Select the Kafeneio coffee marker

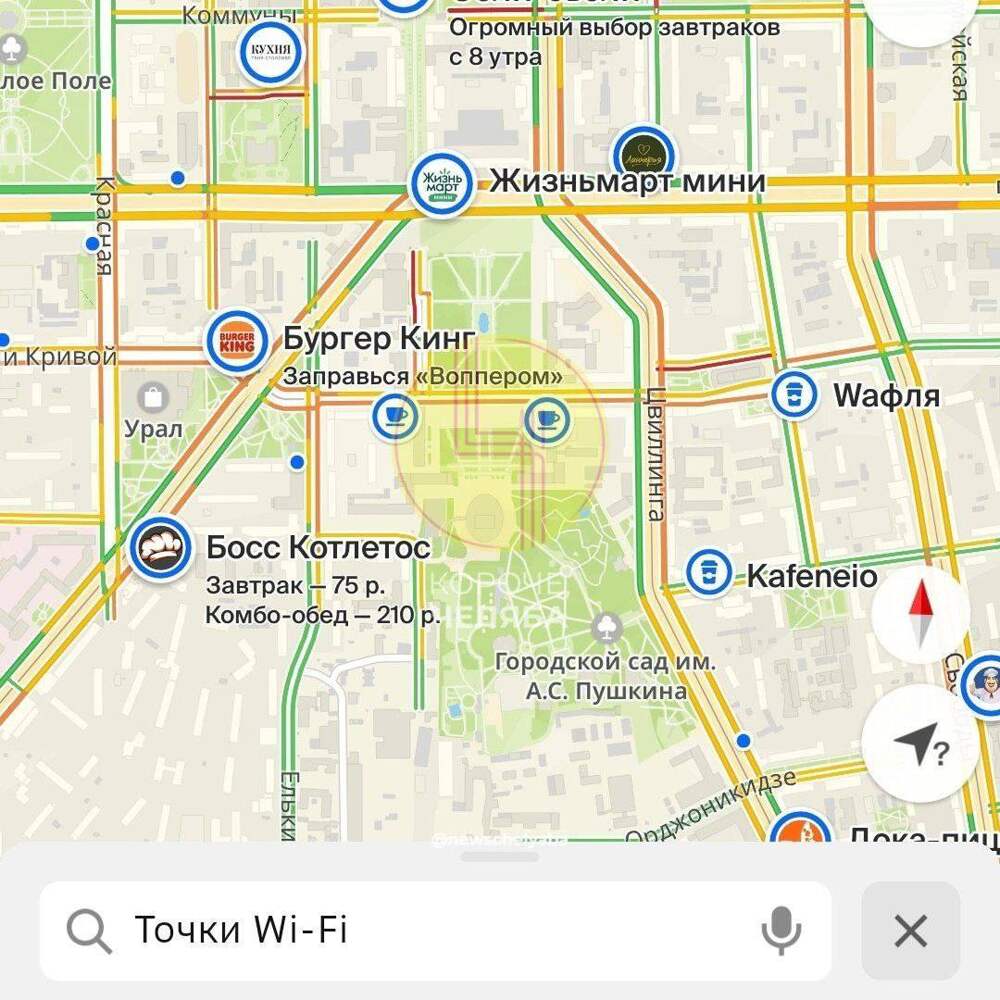coord(709,574)
